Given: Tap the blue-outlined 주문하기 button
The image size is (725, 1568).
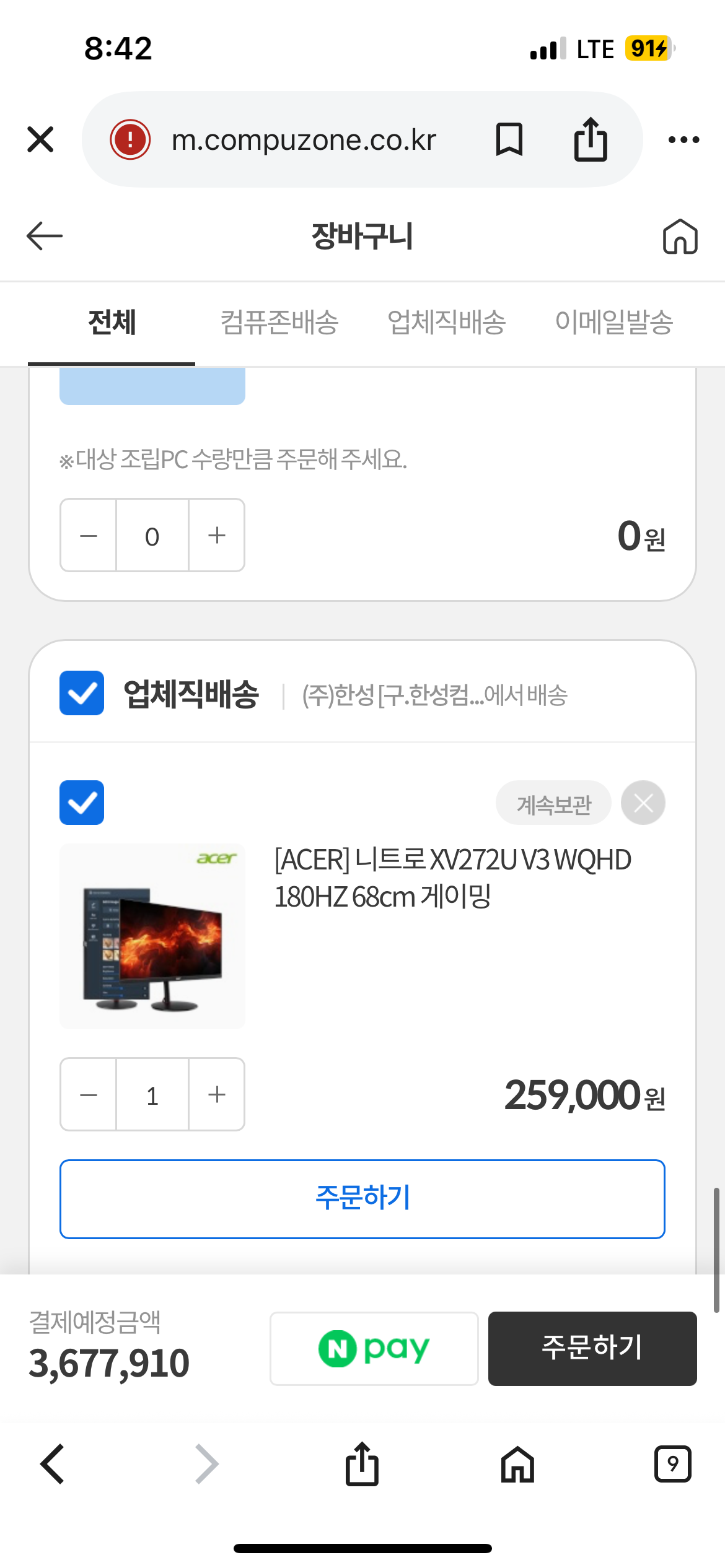Looking at the screenshot, I should click(362, 1199).
